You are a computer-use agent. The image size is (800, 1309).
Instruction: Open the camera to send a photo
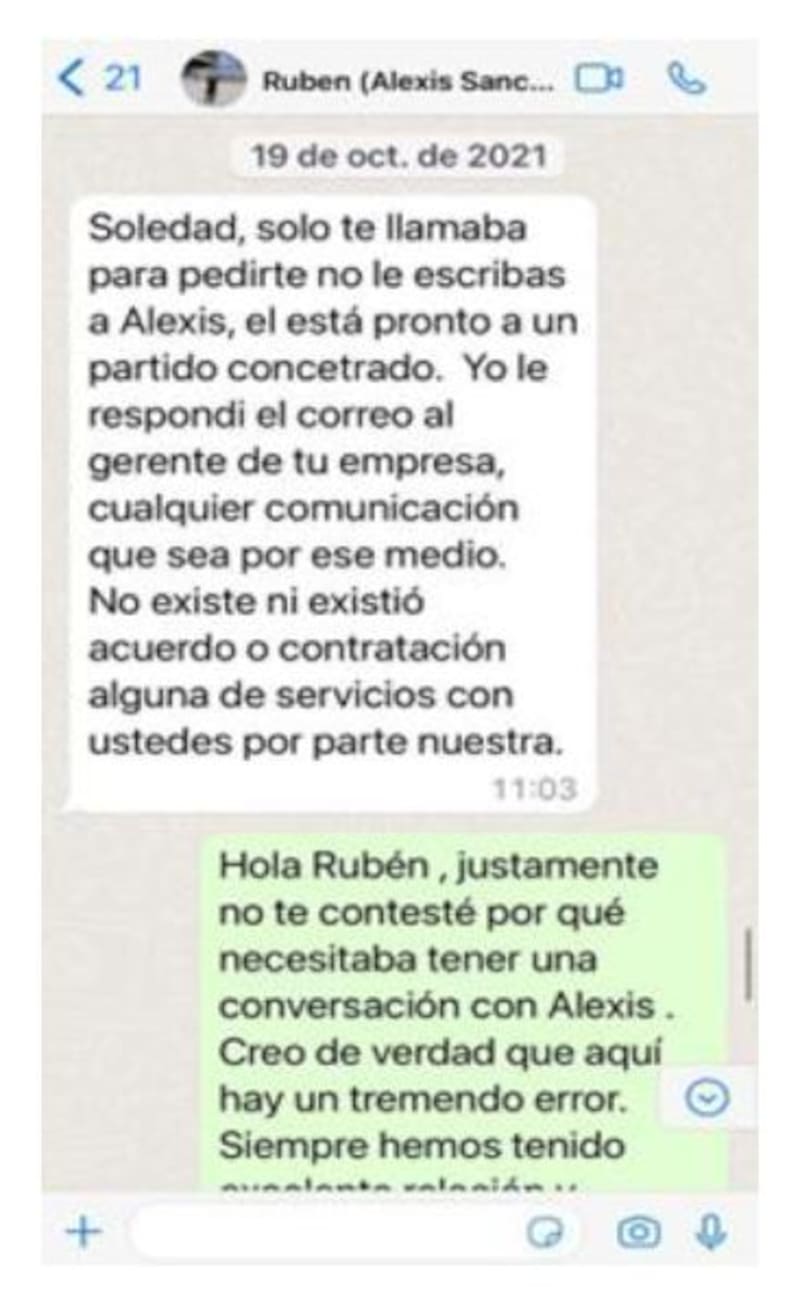(x=637, y=1233)
